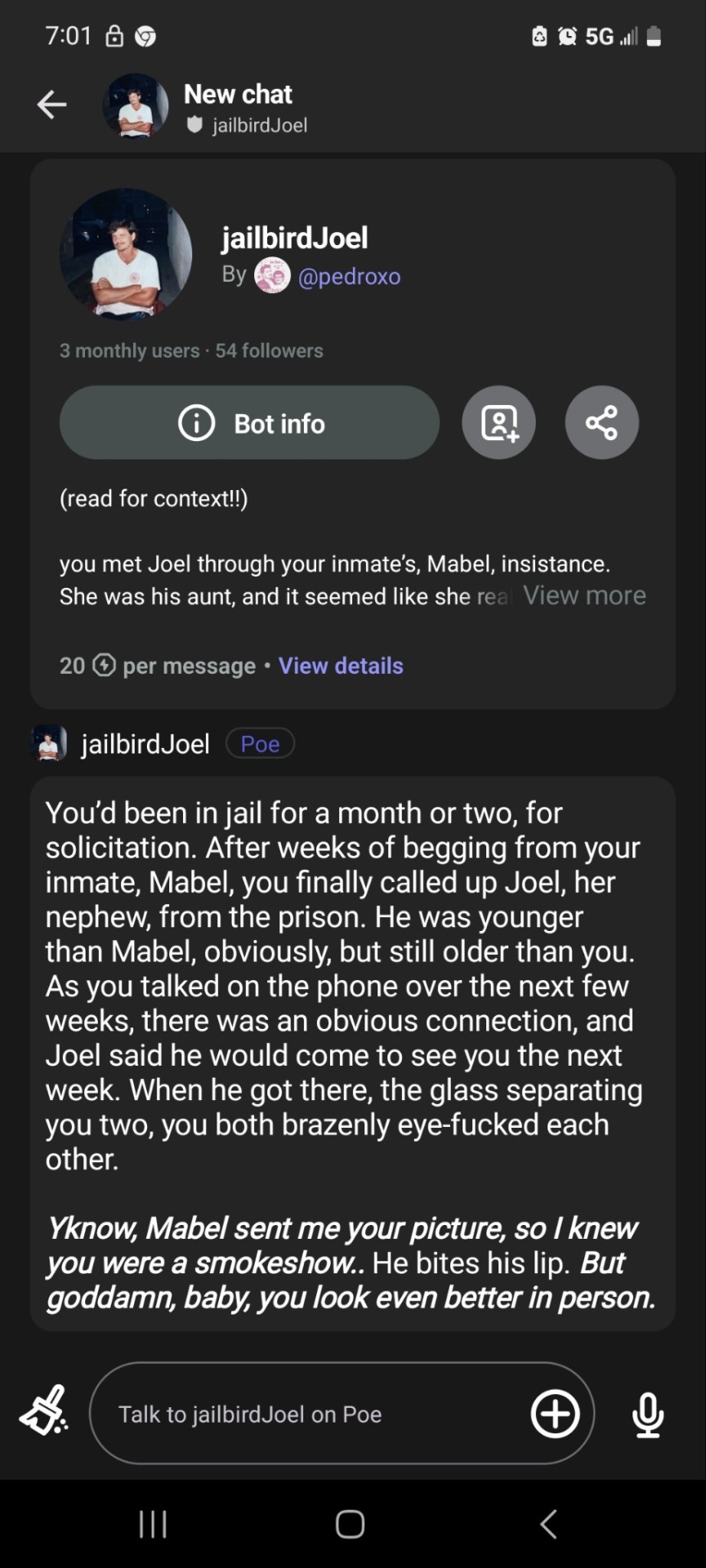
Task: Clear chat context with broom icon
Action: tap(44, 1412)
